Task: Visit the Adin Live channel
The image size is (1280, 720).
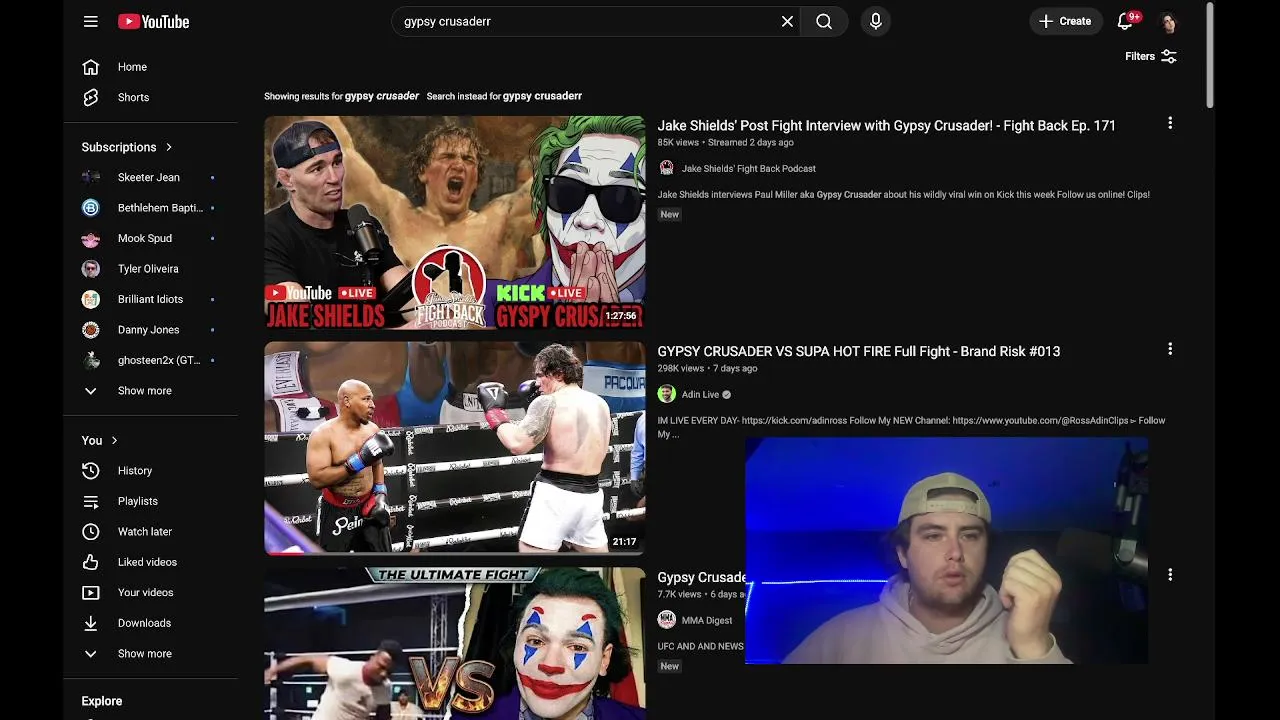Action: (700, 394)
